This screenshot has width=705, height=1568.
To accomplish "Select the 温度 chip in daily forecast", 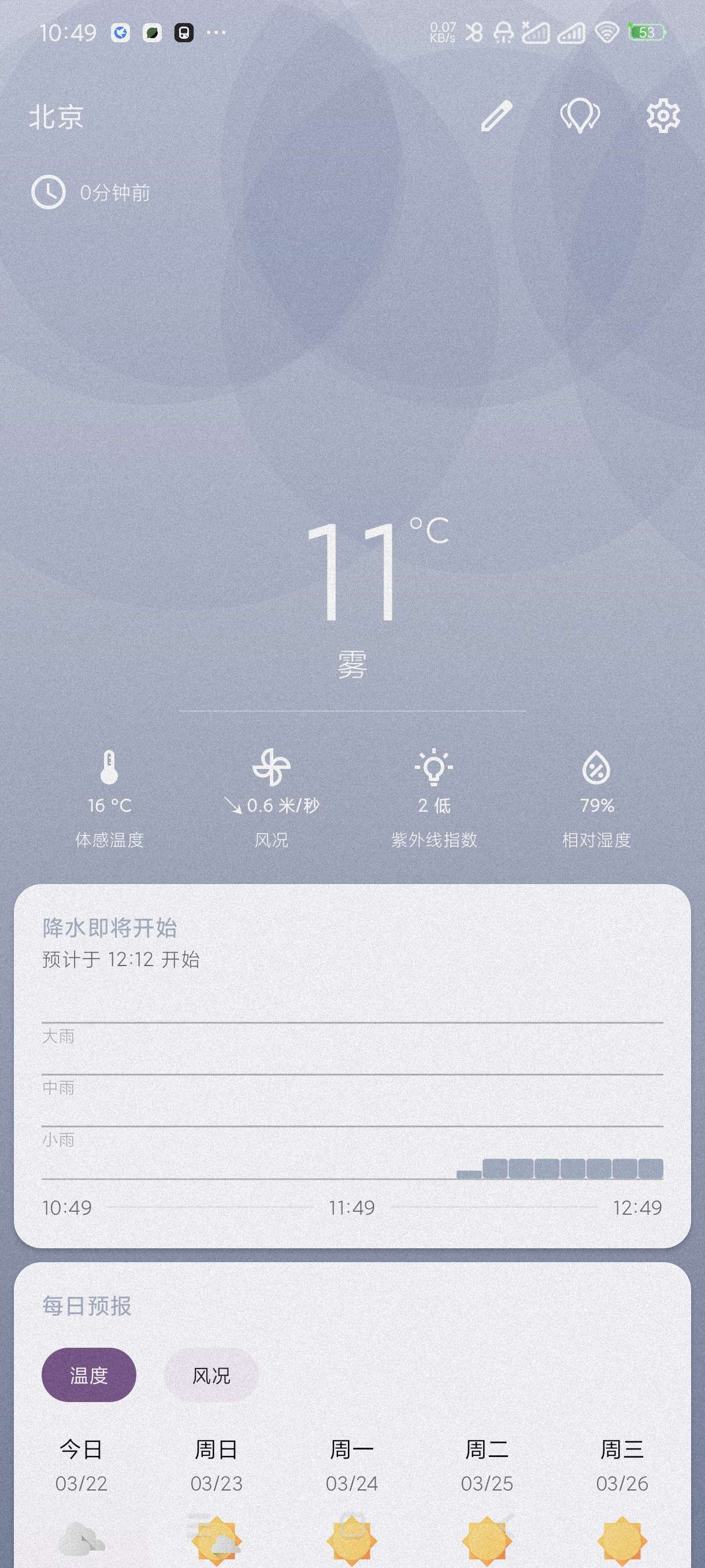I will pos(89,1375).
